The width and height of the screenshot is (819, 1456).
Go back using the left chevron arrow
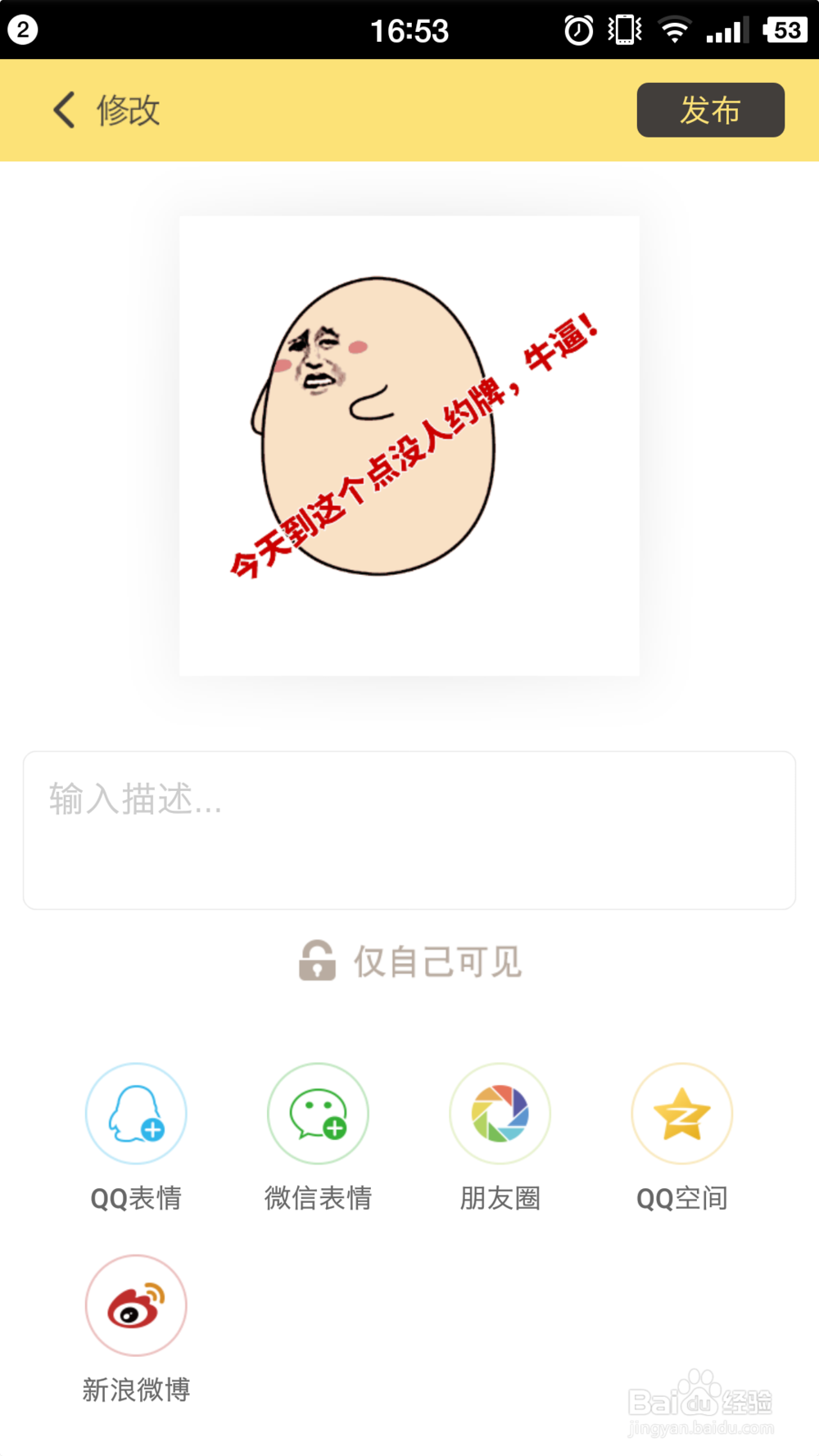[63, 110]
